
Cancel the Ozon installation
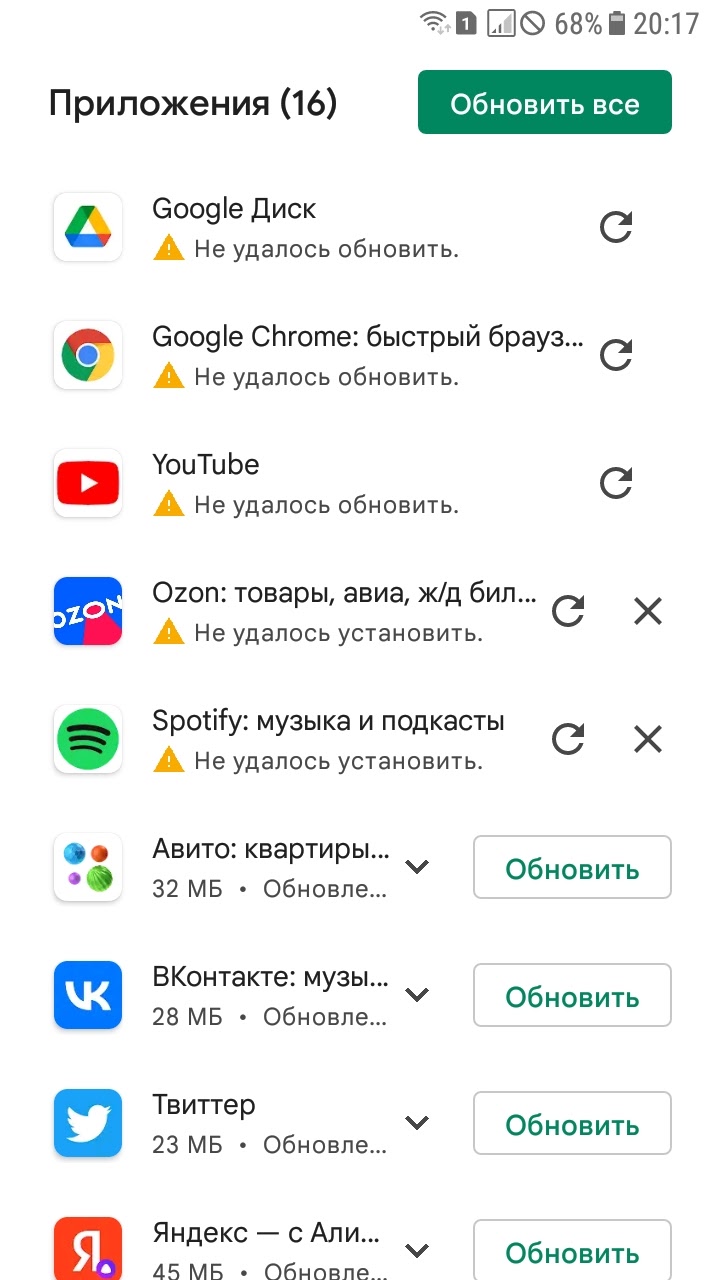pyautogui.click(x=648, y=611)
